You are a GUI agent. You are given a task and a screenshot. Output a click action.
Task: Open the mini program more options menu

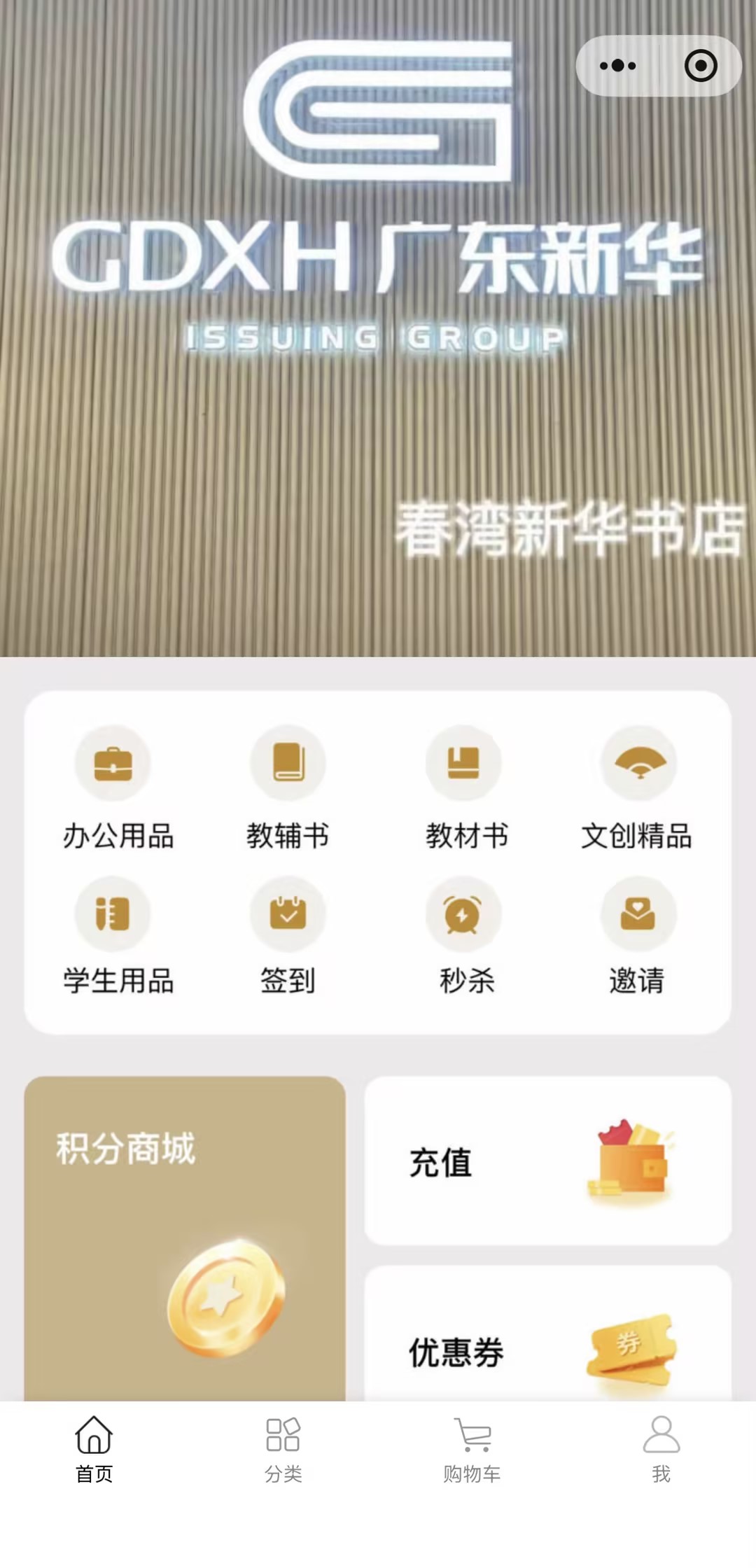618,66
